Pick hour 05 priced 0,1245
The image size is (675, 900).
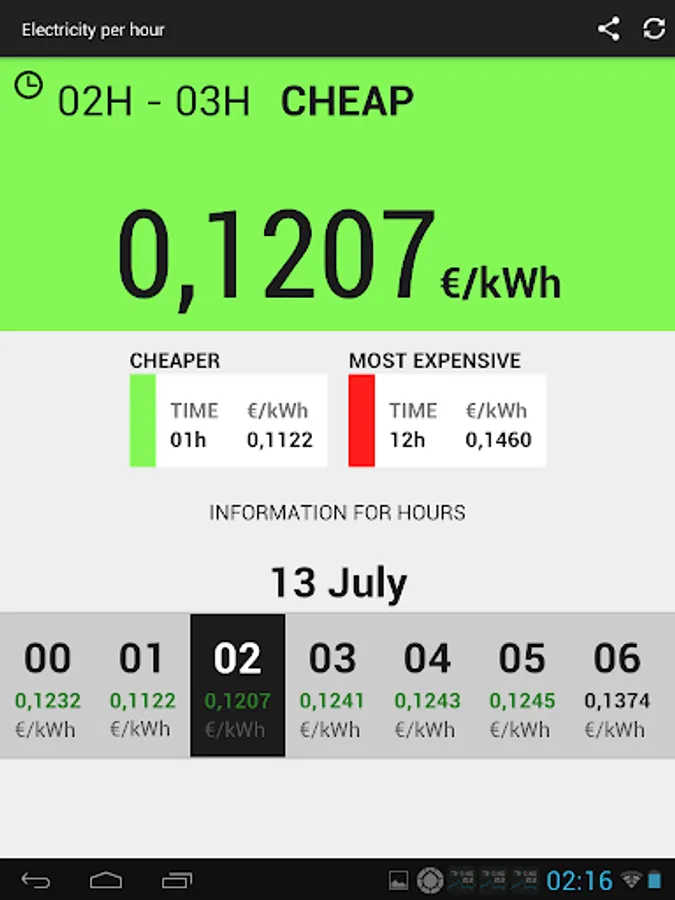pos(522,686)
